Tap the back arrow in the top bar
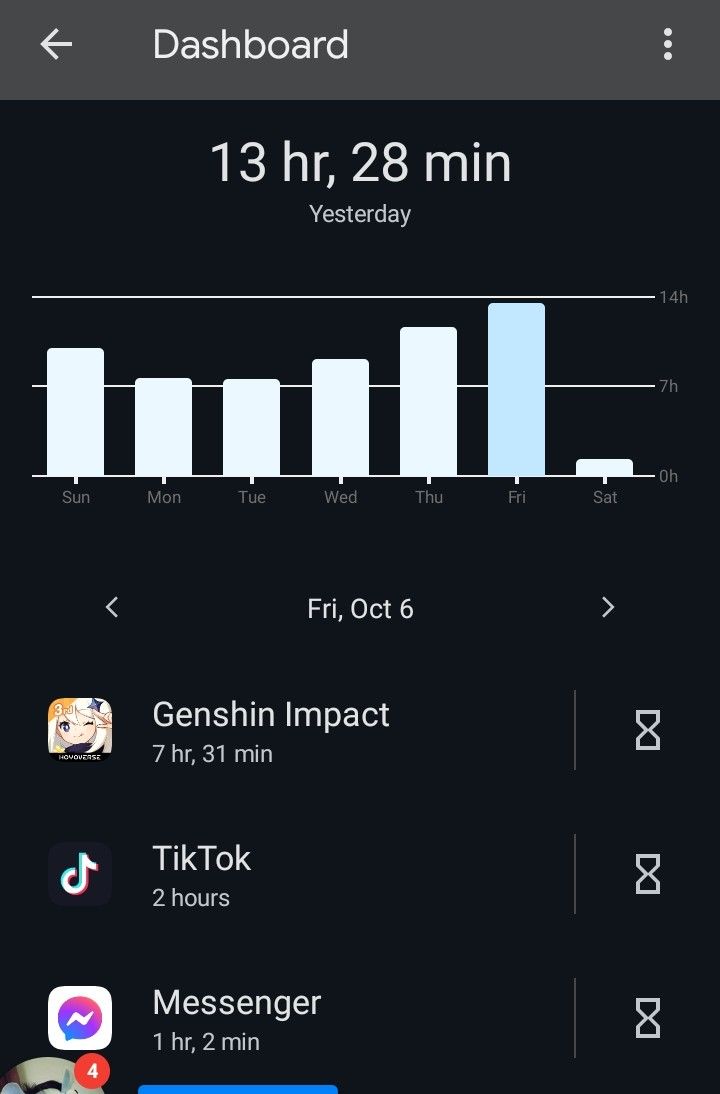This screenshot has height=1094, width=720. 56,44
